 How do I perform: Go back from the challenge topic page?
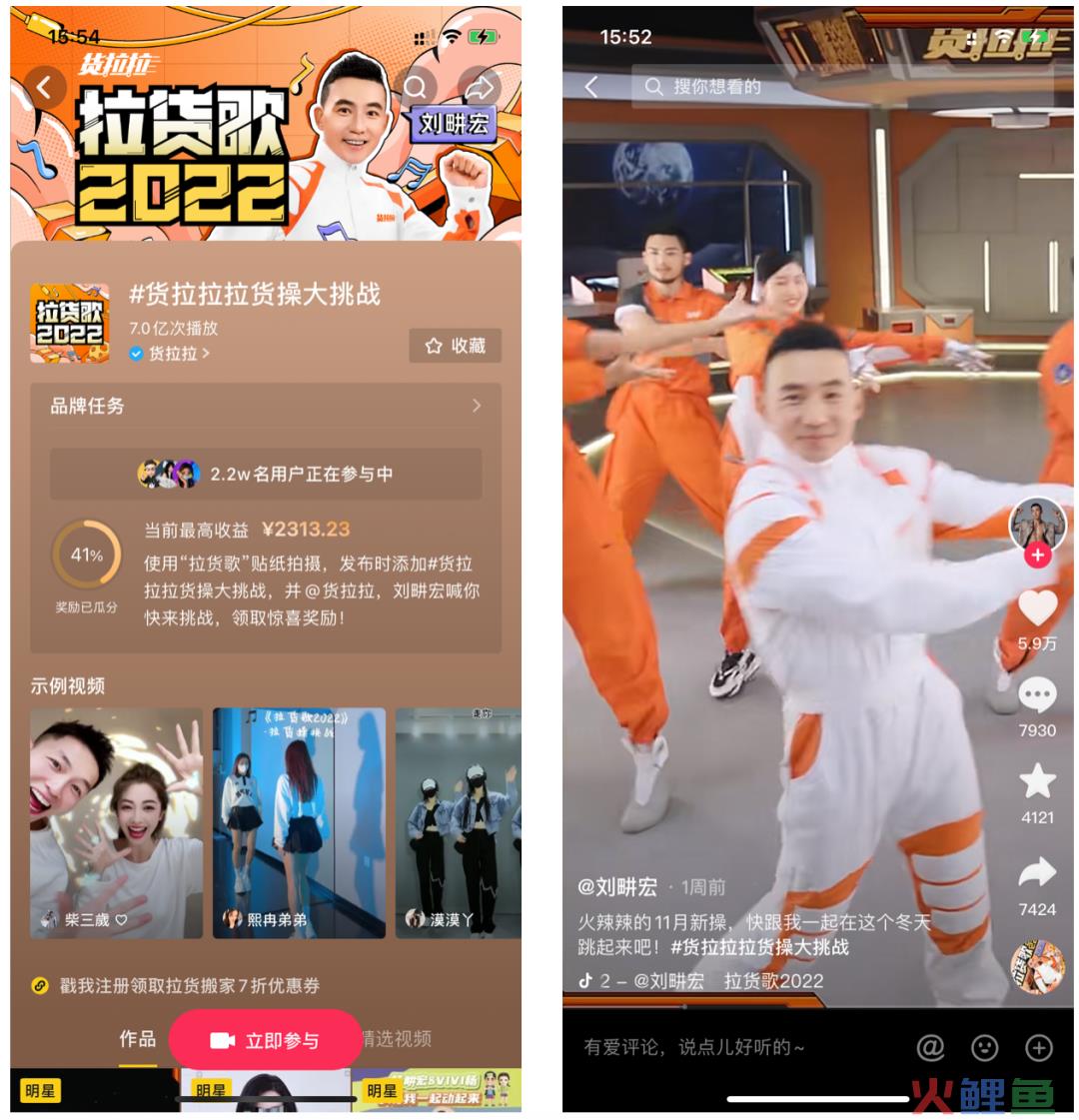point(44,88)
